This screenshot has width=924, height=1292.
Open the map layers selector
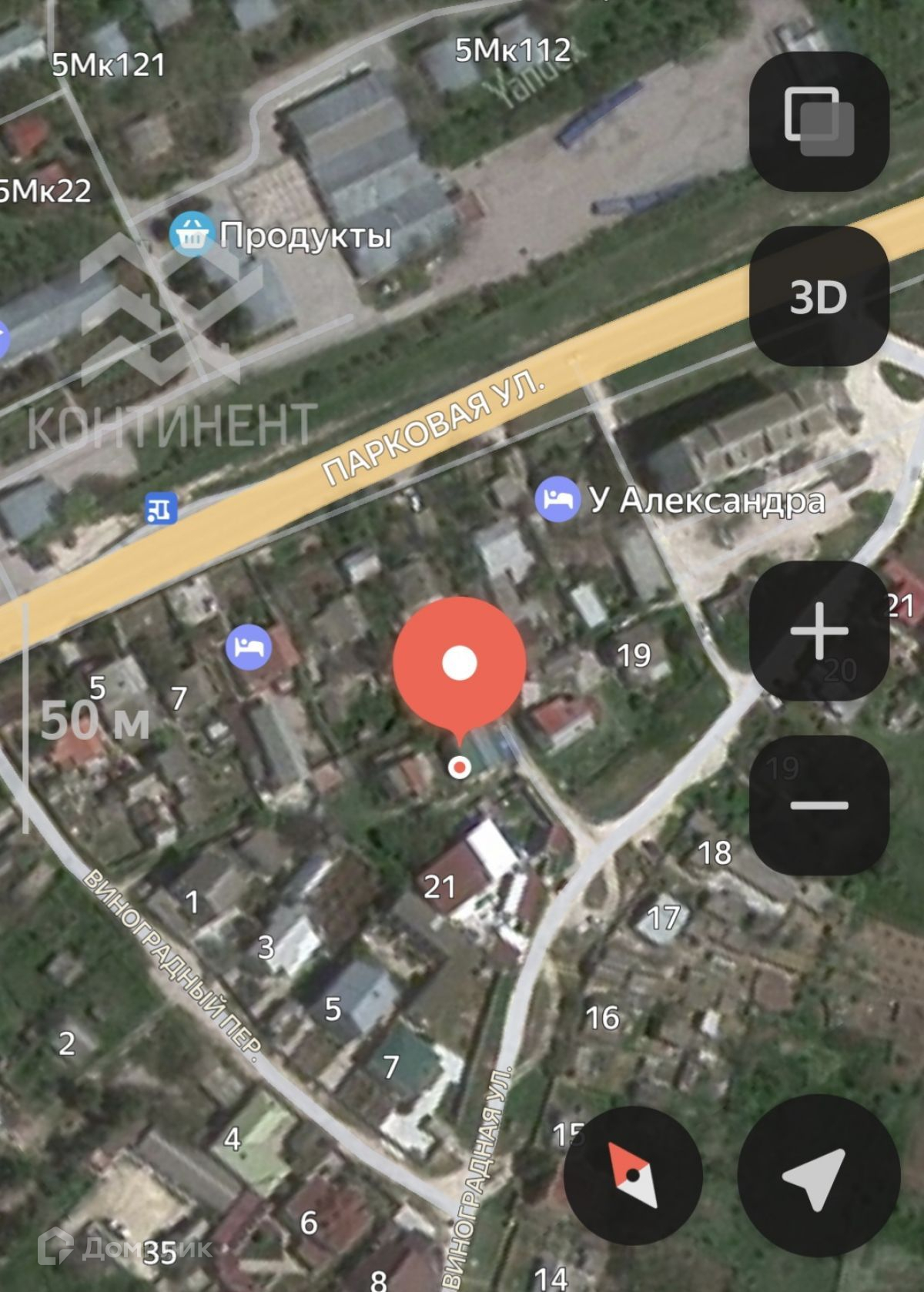click(819, 122)
